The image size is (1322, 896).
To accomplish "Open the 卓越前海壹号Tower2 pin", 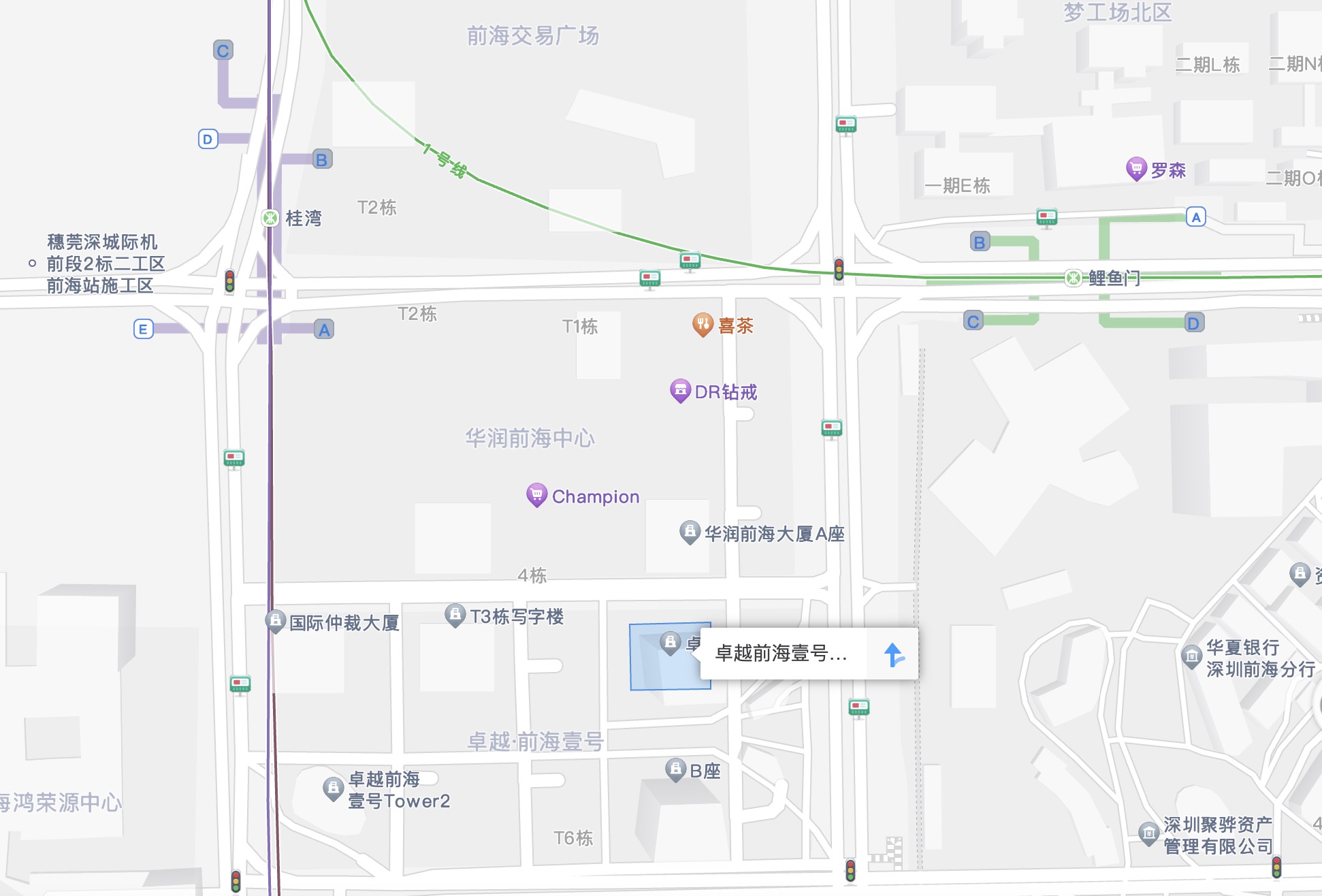I will 333,788.
